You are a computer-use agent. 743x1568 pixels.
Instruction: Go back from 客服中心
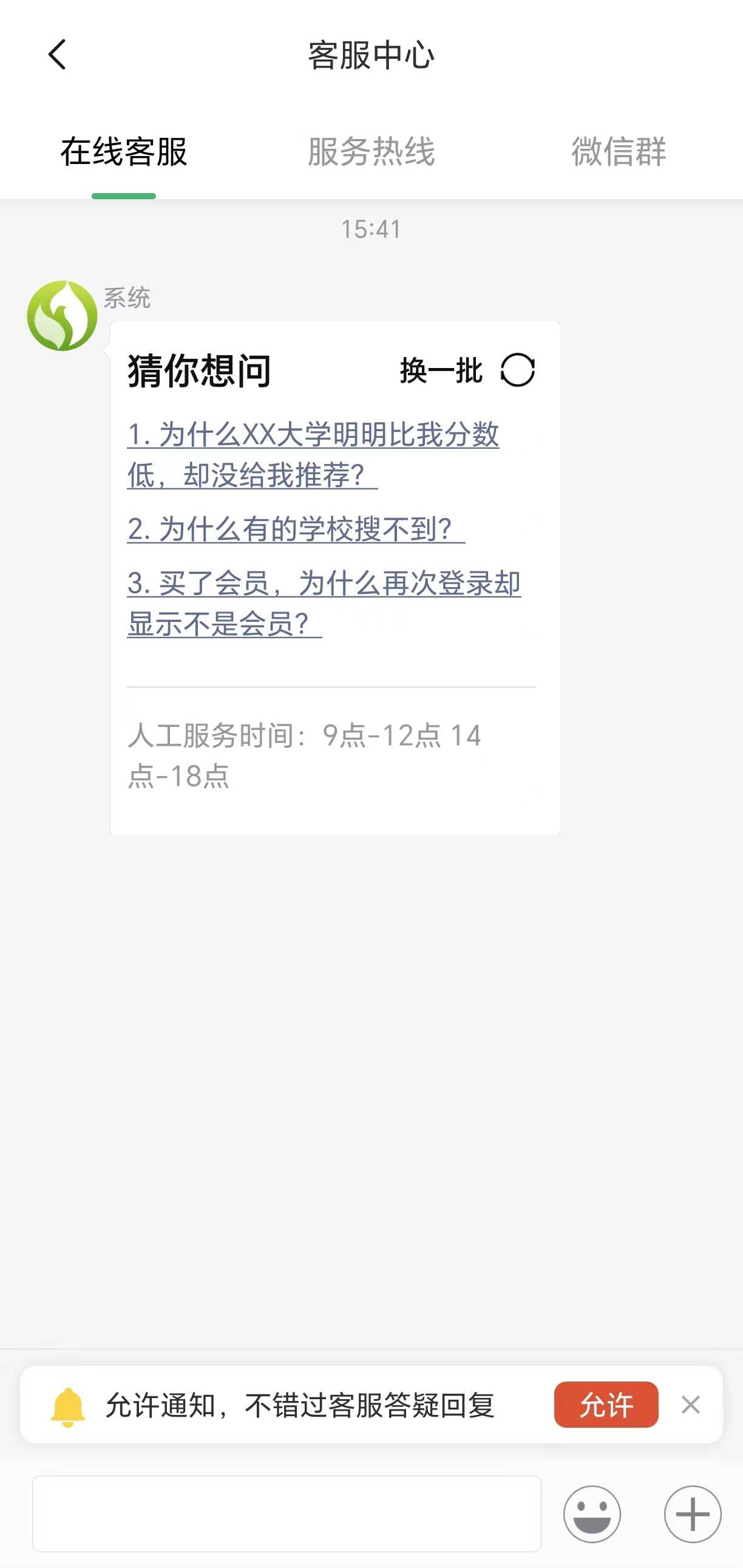tap(57, 55)
